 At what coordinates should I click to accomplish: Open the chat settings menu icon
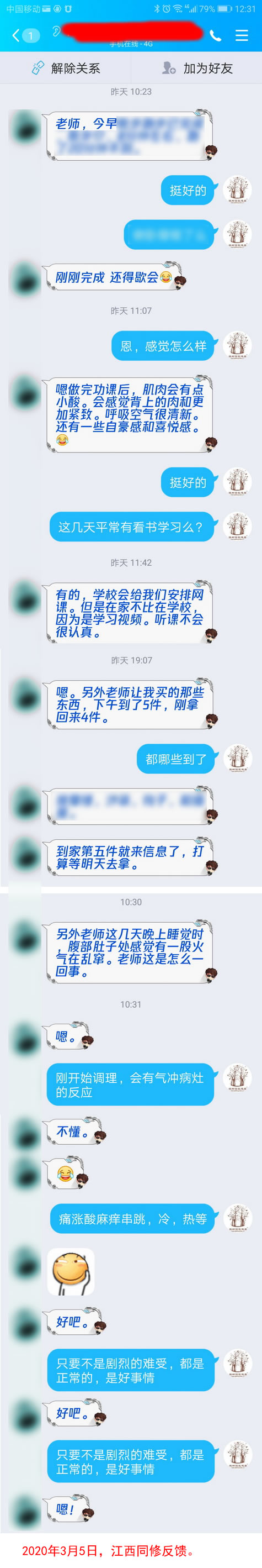242,35
